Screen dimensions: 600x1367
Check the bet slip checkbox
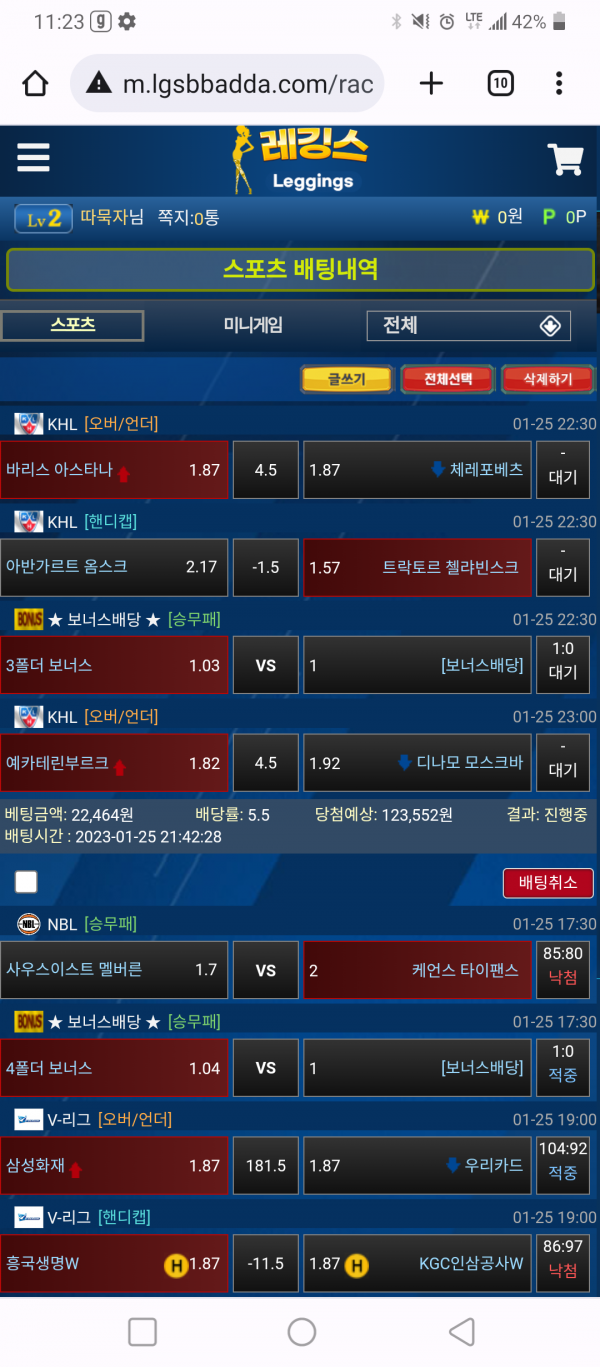point(26,881)
